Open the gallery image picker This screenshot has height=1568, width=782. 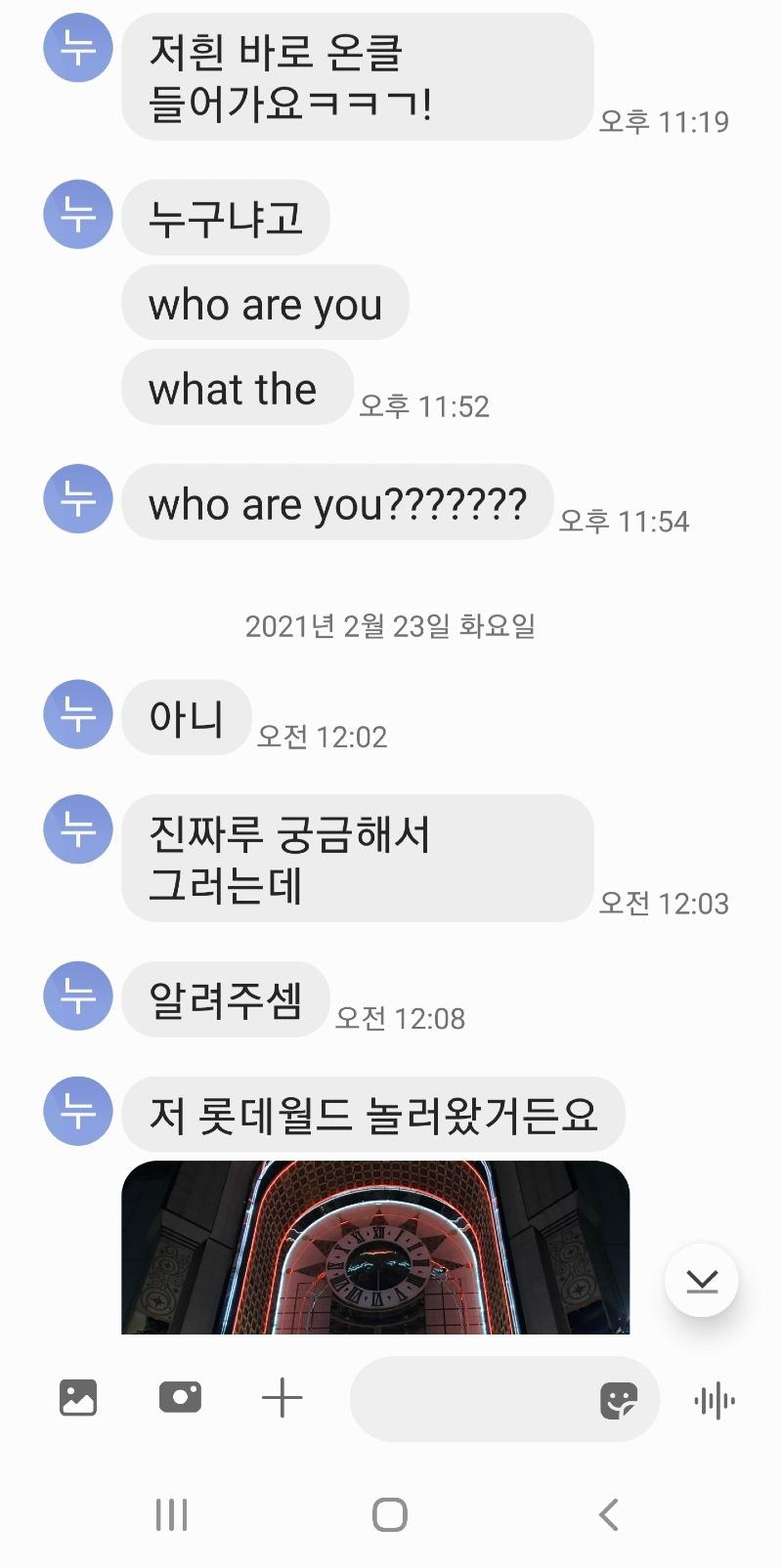click(x=78, y=1398)
